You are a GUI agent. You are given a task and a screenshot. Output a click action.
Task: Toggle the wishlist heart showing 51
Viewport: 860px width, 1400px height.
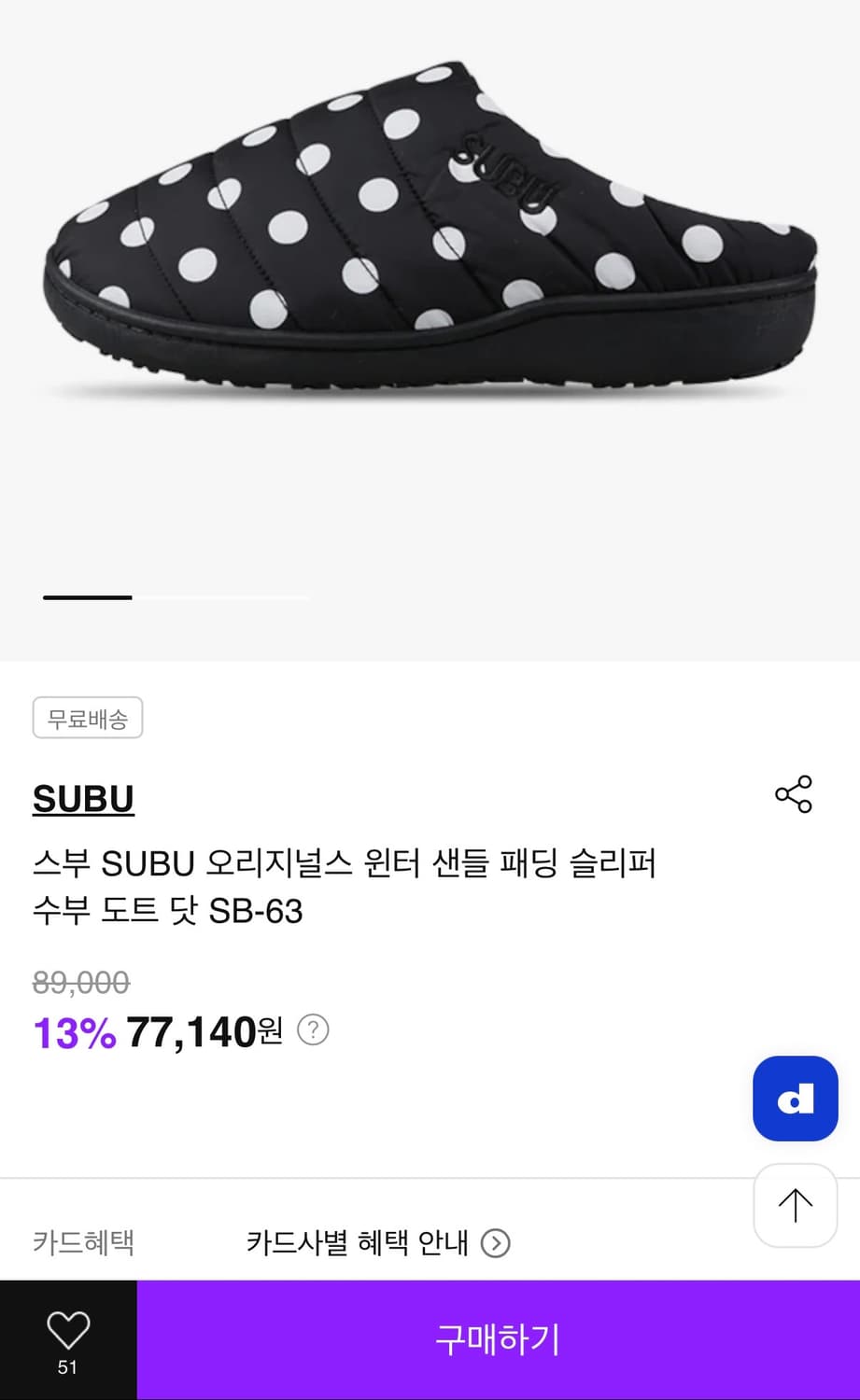(66, 1339)
